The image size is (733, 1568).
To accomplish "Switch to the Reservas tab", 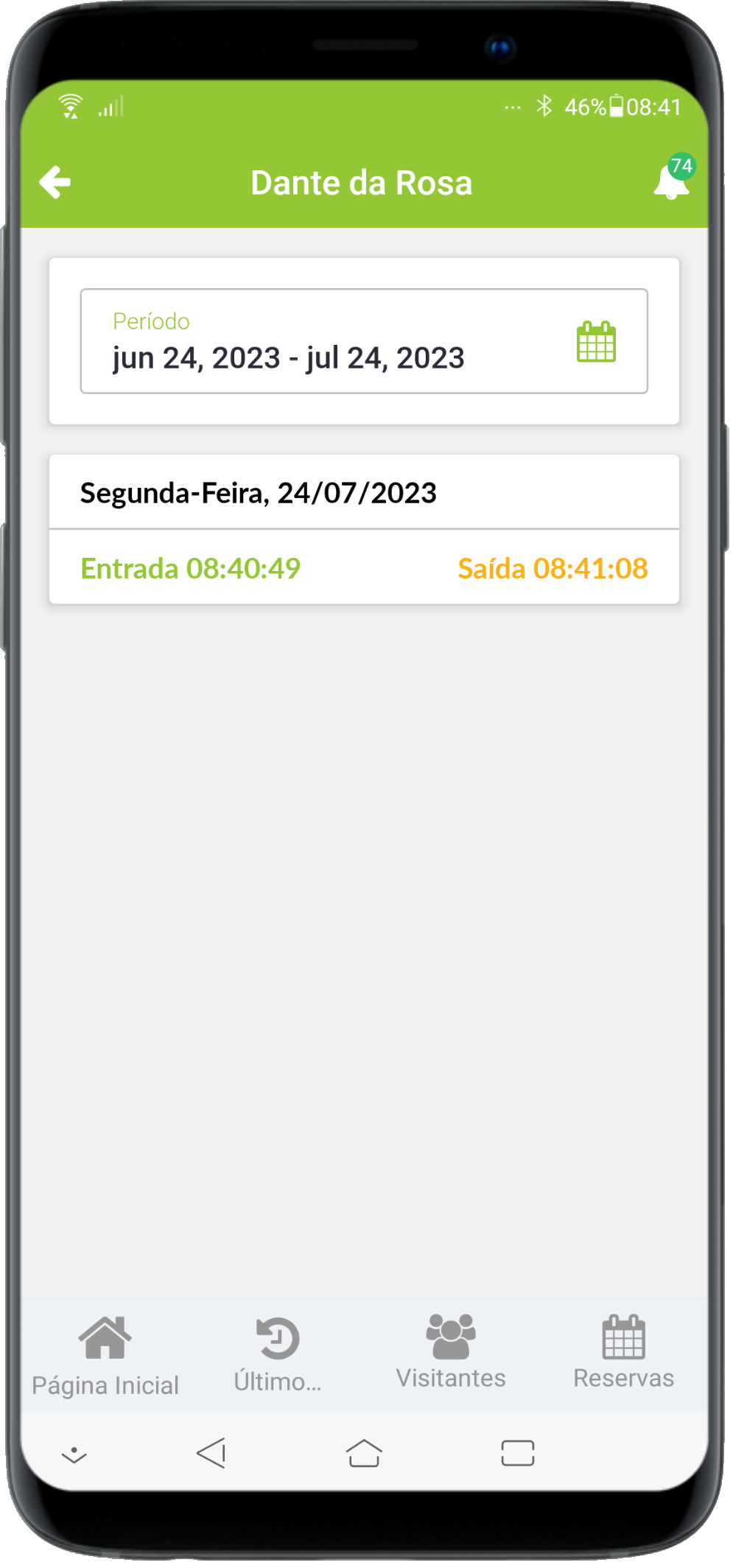I will [623, 1354].
